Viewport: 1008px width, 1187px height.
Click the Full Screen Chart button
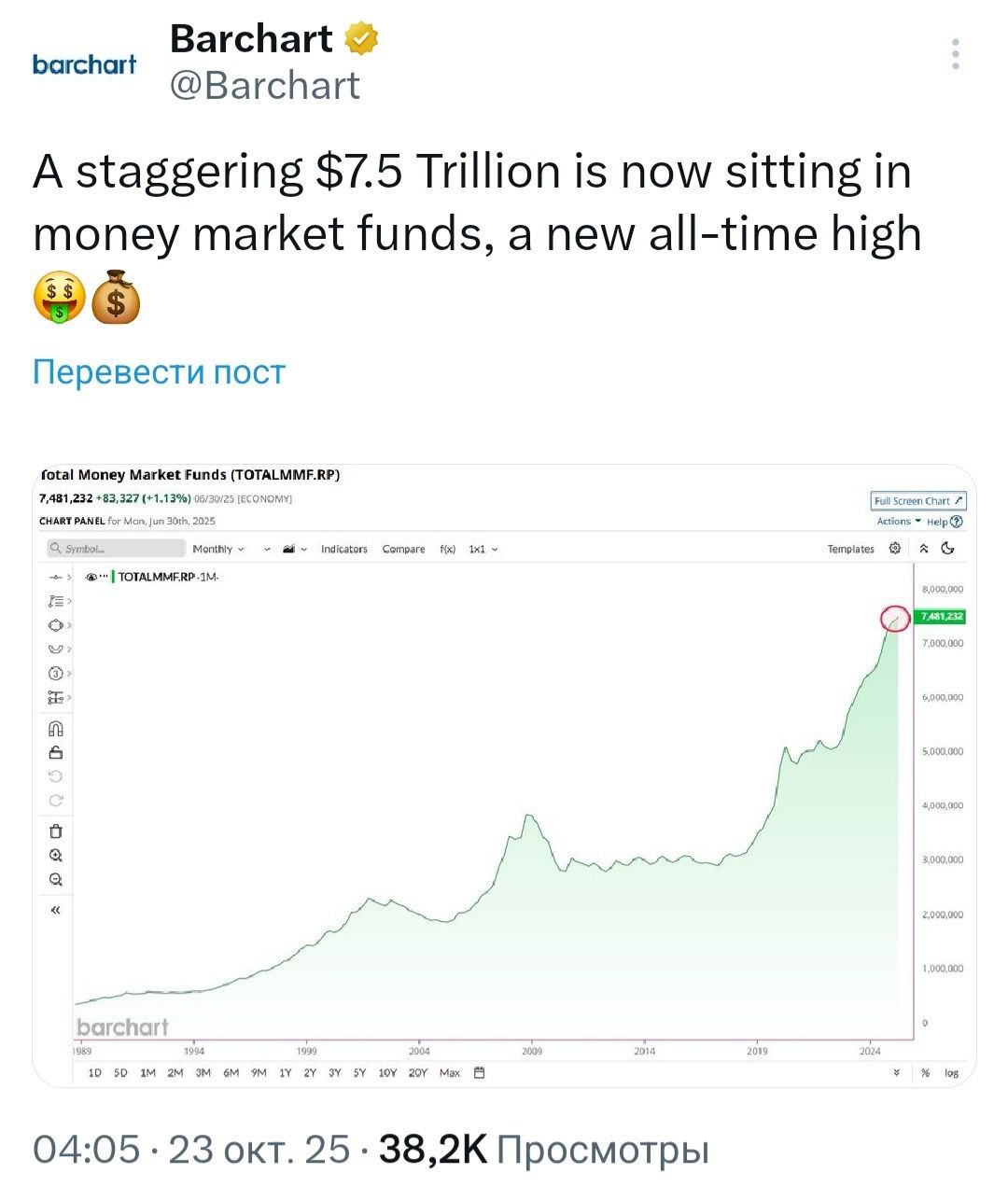[x=917, y=501]
